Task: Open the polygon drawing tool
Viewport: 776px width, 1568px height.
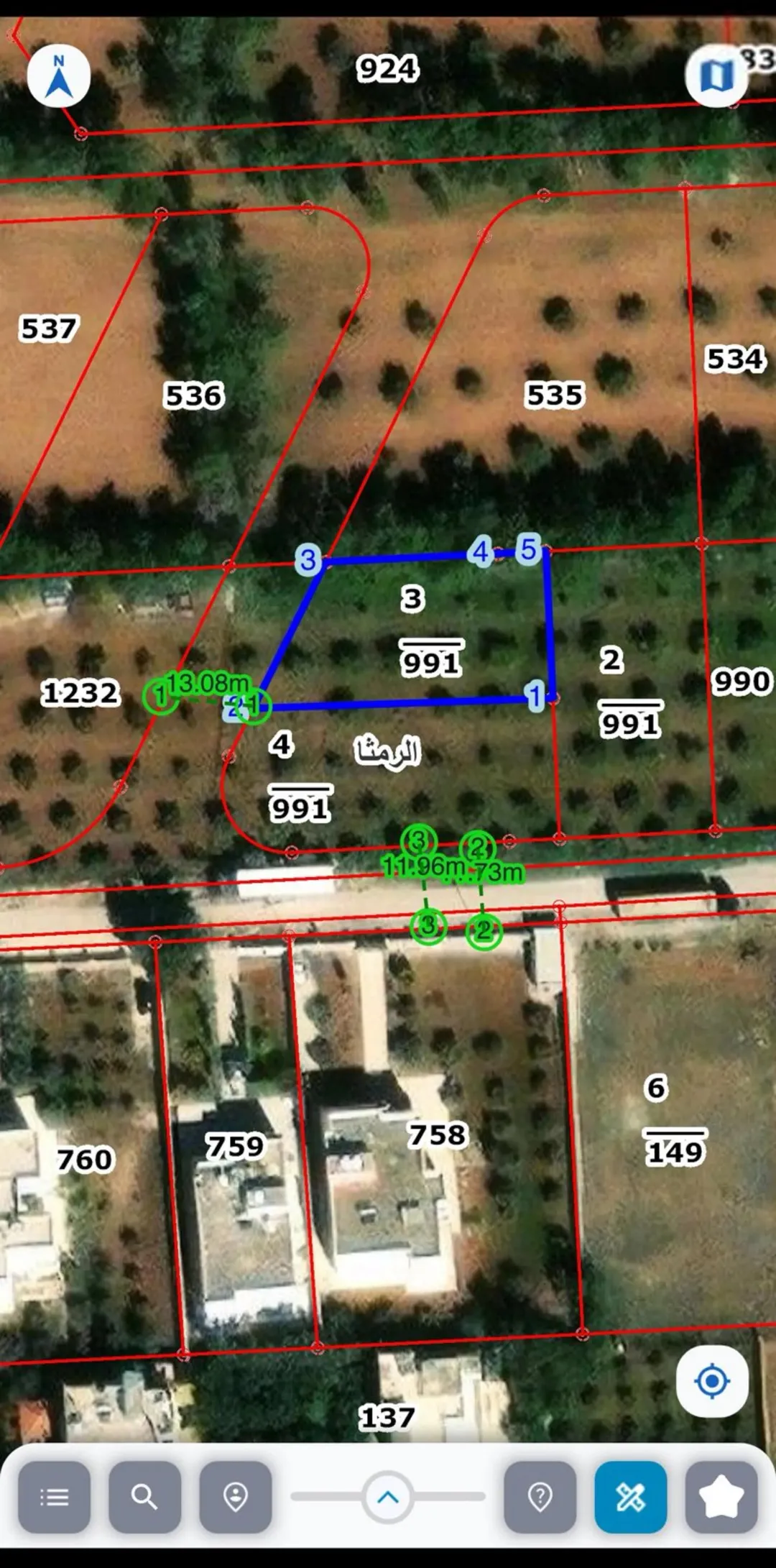Action: pos(721,1498)
